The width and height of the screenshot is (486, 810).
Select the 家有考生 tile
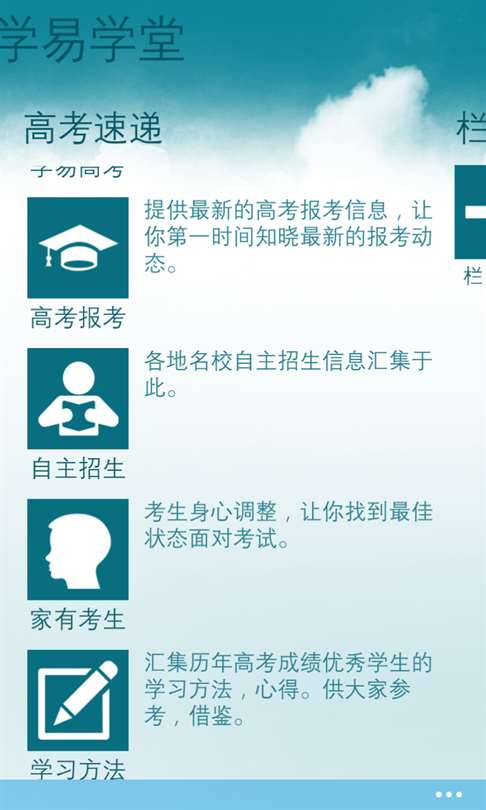pos(78,549)
